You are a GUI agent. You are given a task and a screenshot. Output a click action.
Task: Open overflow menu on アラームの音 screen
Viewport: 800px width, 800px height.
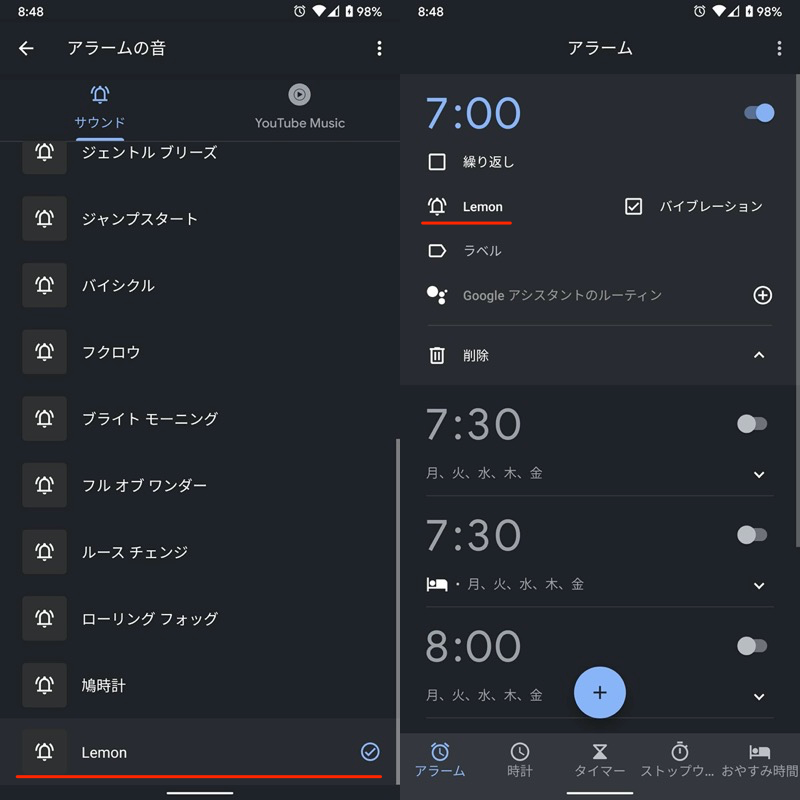click(x=379, y=48)
